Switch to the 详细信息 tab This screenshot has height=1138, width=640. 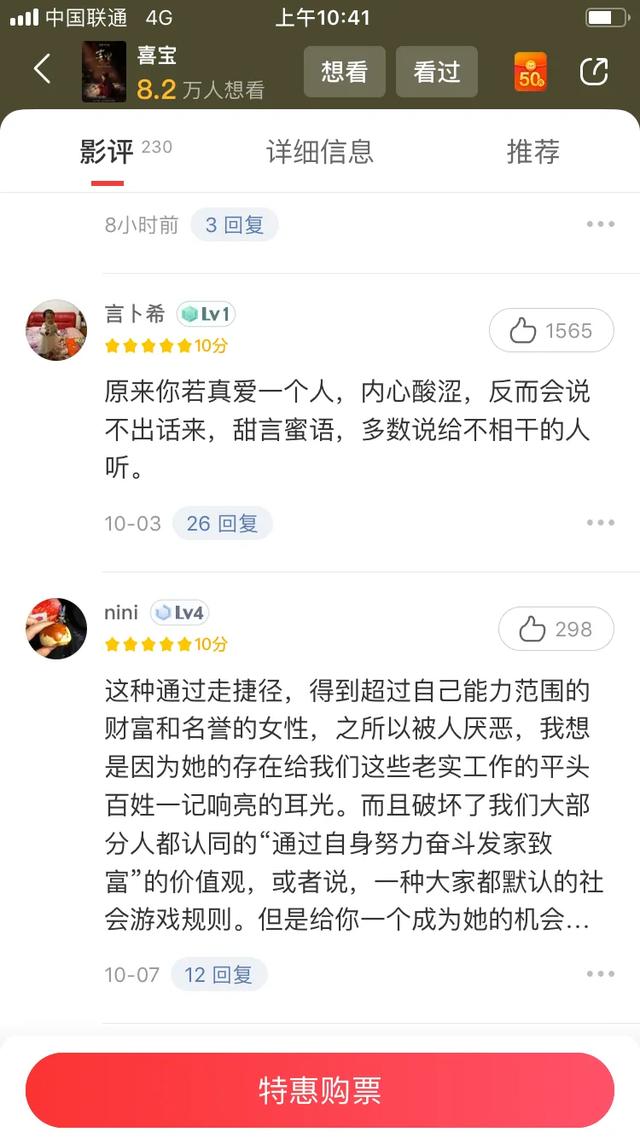[x=320, y=152]
